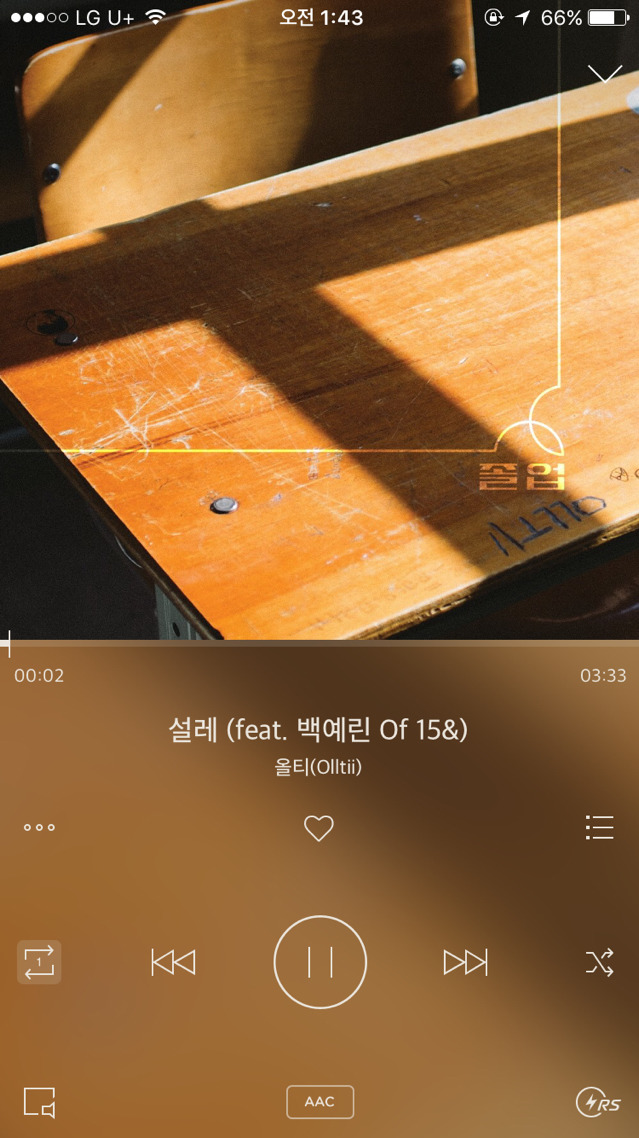The width and height of the screenshot is (639, 1138).
Task: Open the music video icon
Action: coord(39,1102)
